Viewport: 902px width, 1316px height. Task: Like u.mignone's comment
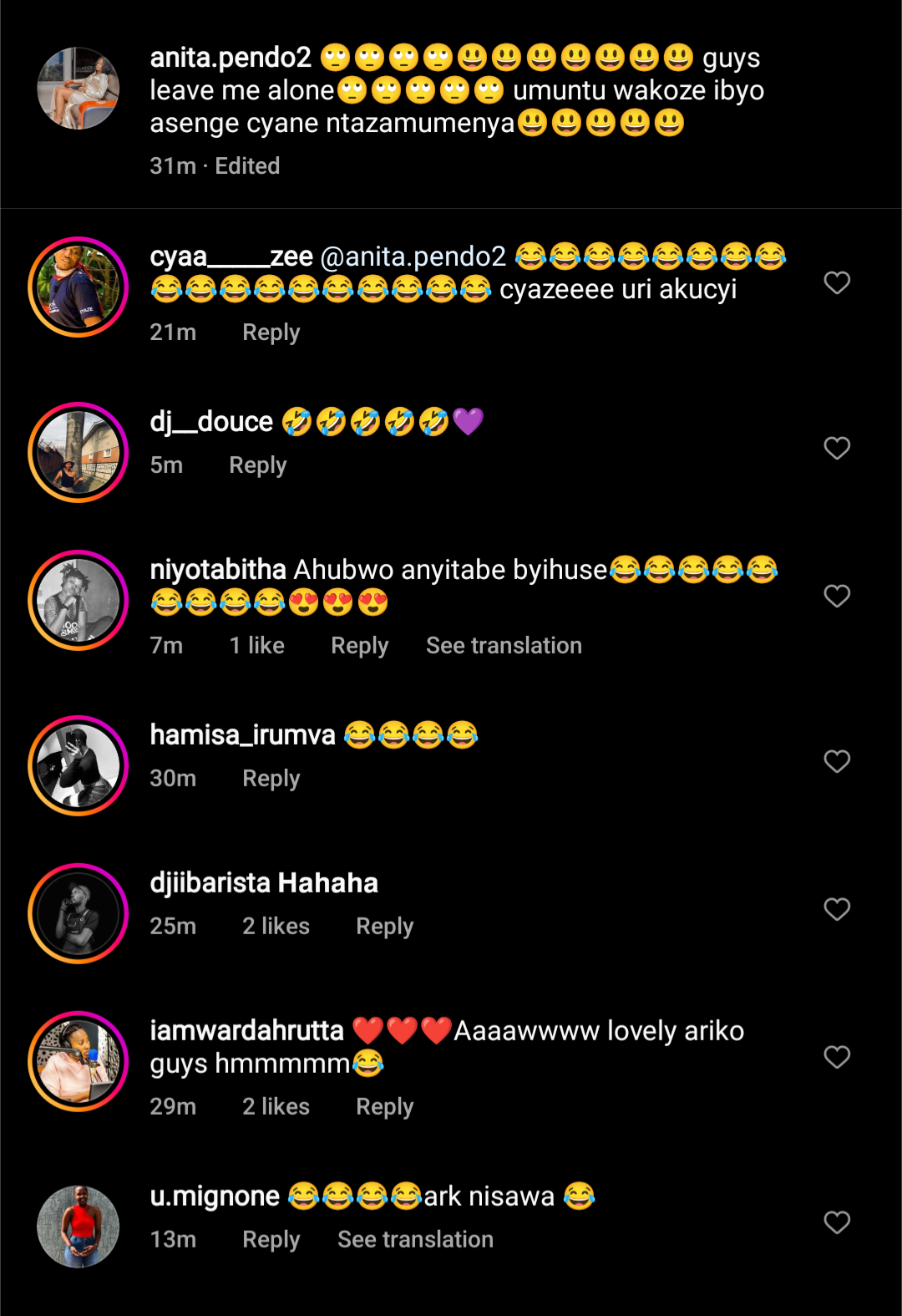tap(837, 1223)
